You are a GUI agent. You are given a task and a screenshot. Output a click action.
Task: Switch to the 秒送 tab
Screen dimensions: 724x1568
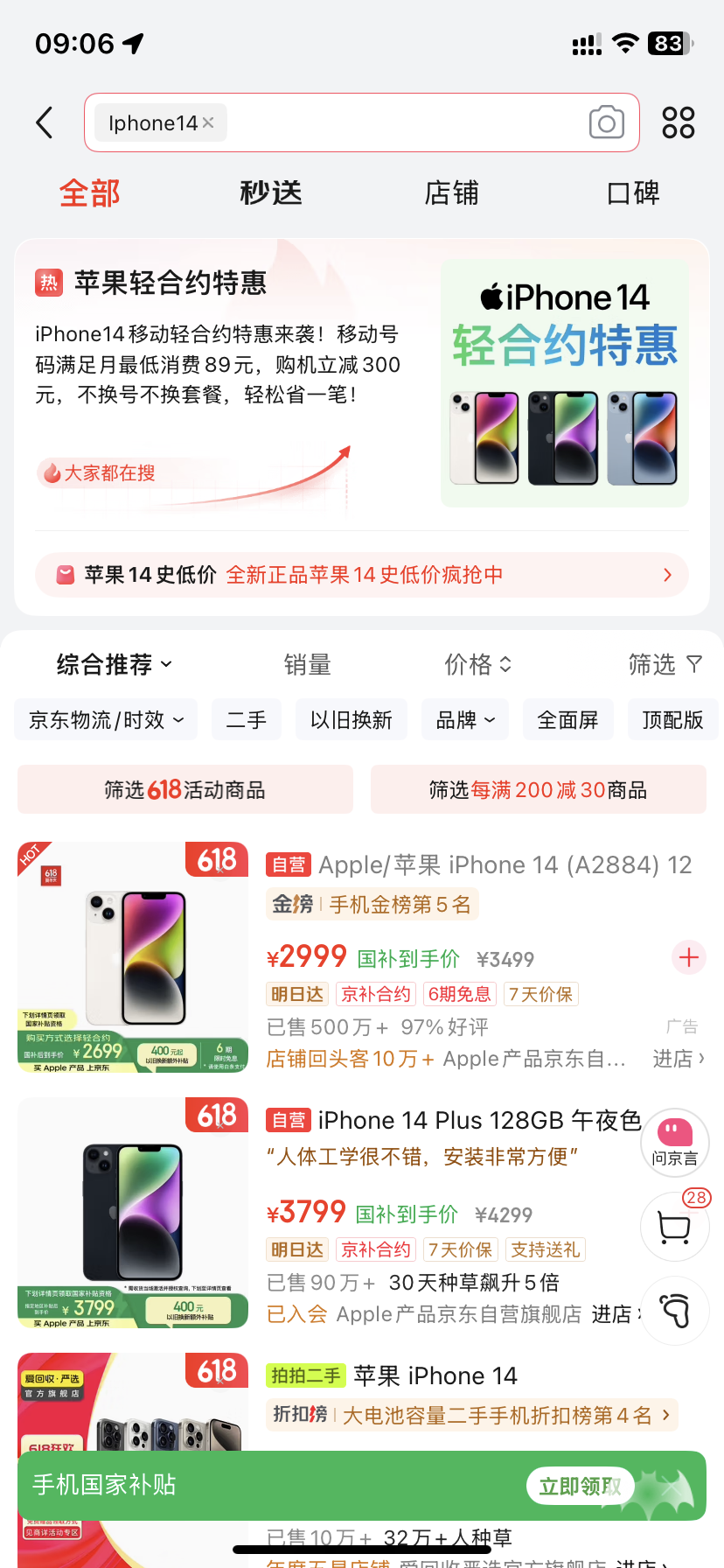pos(271,192)
